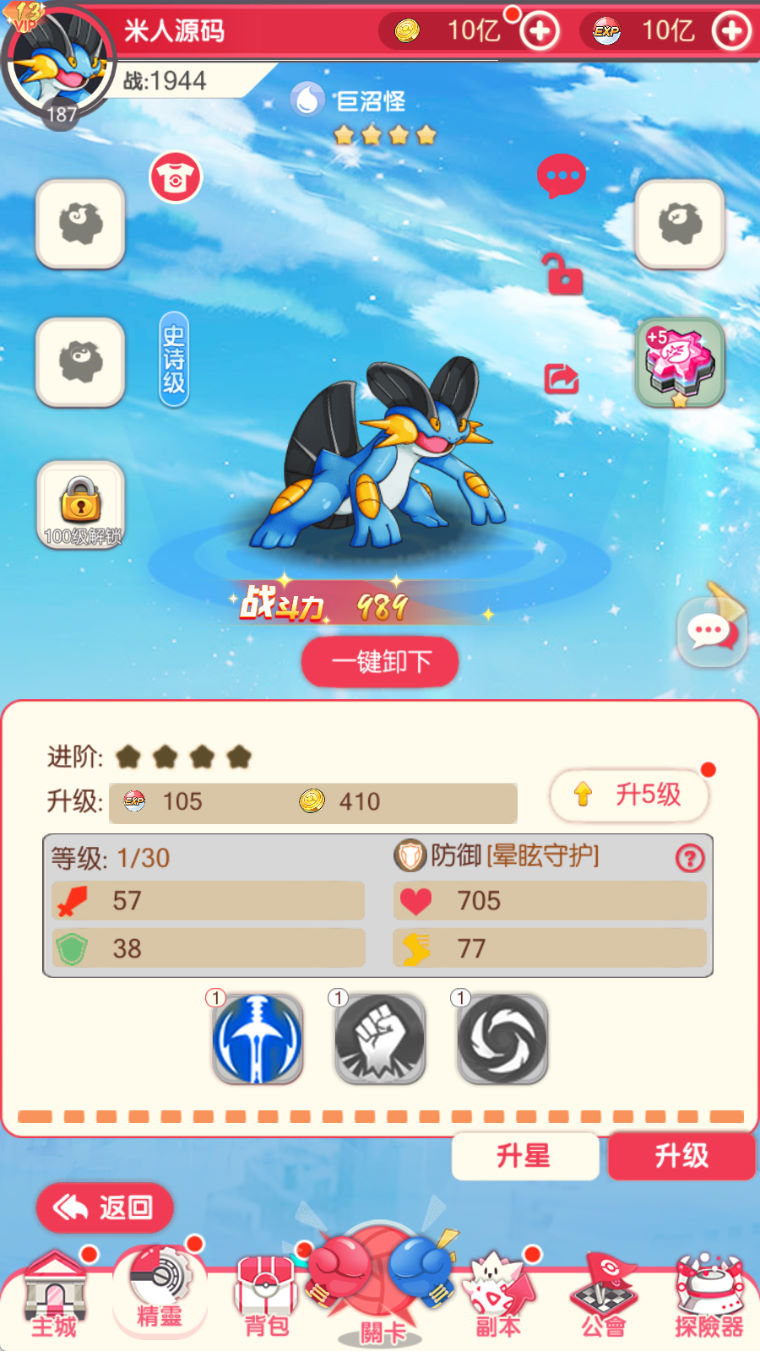Open the red costume shirt icon
Viewport: 760px width, 1351px height.
[x=176, y=178]
